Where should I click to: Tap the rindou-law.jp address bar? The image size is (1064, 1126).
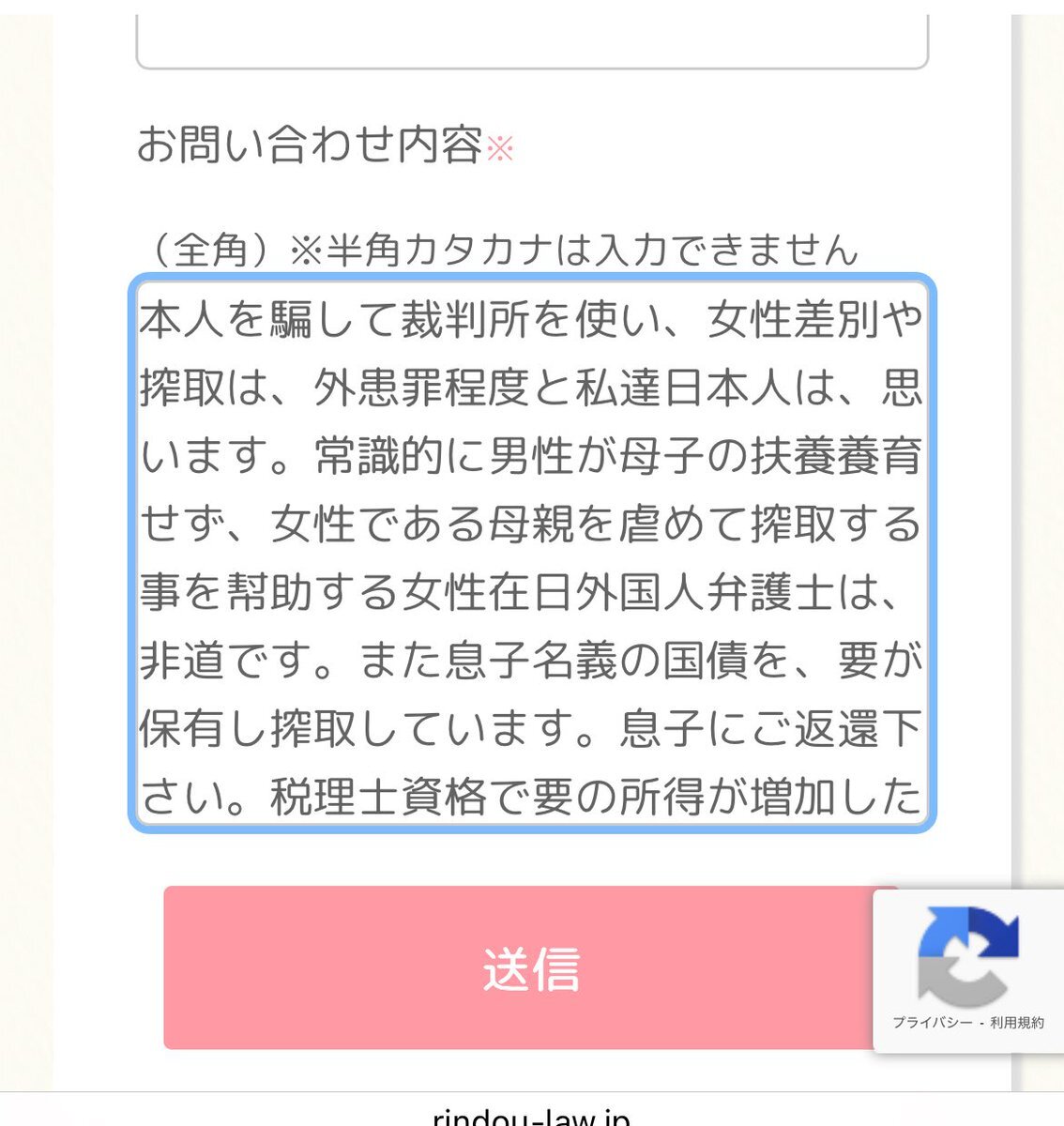click(x=532, y=1117)
